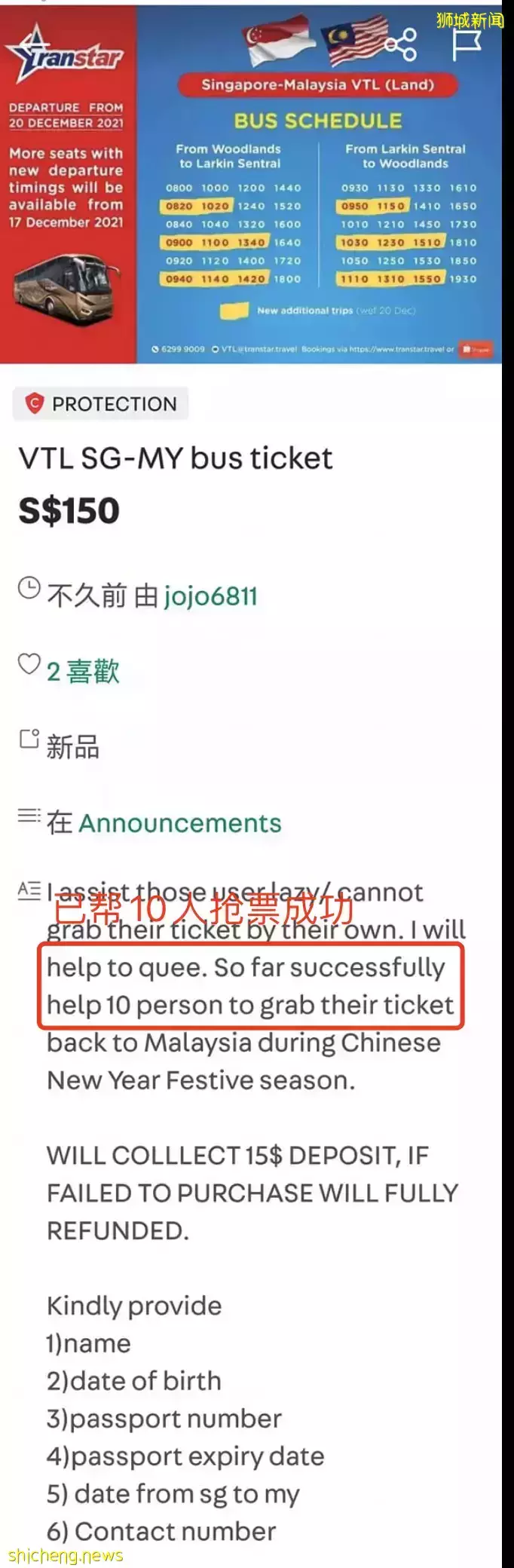The image size is (514, 1568).
Task: Like the listing with the heart icon
Action: point(29,664)
